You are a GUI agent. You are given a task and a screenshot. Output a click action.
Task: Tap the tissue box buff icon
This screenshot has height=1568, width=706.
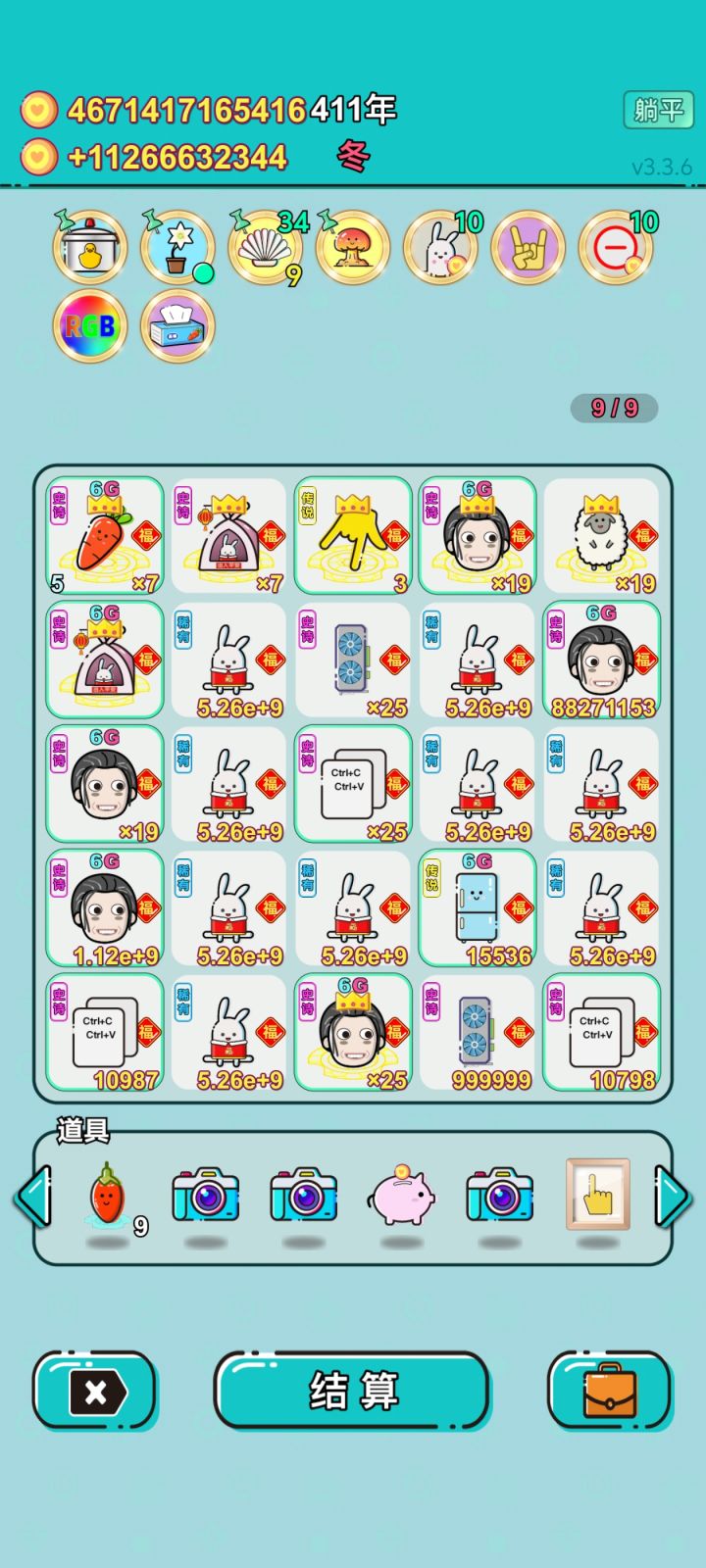[177, 326]
